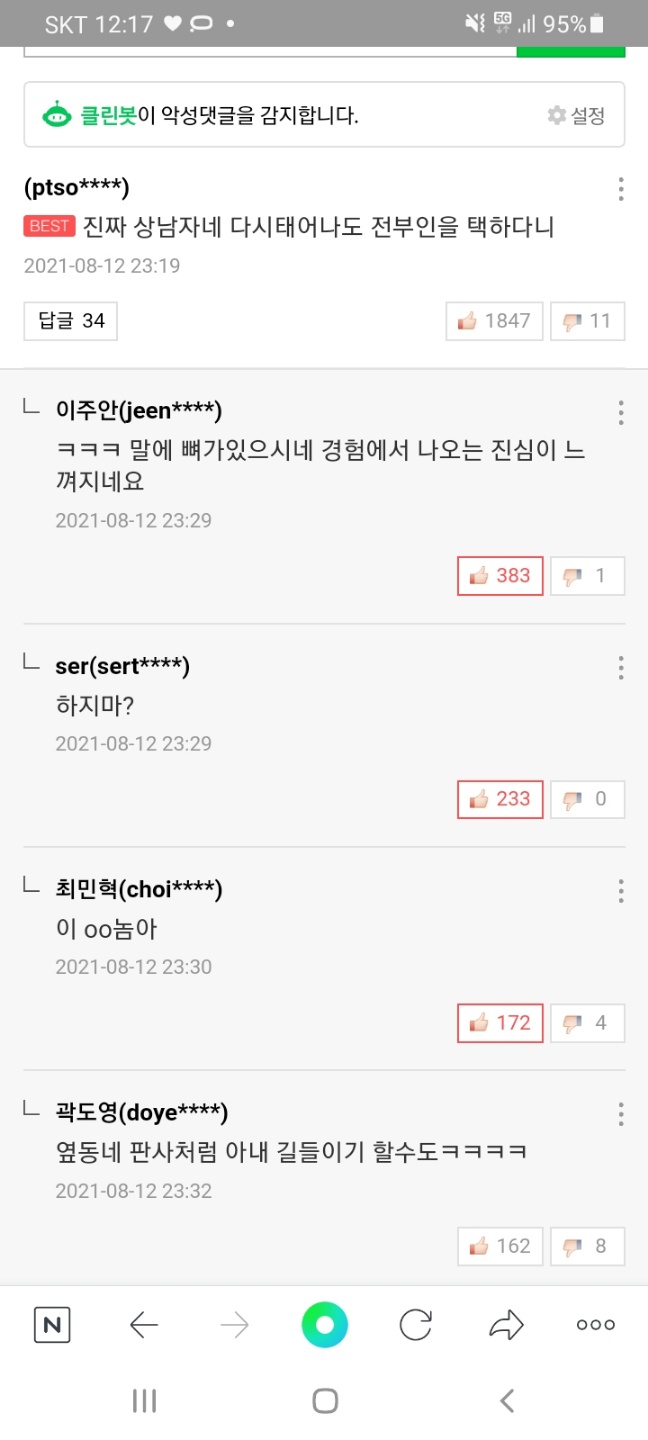Like 최민혁's reply with 172 likes
648x1440 pixels.
(500, 1023)
